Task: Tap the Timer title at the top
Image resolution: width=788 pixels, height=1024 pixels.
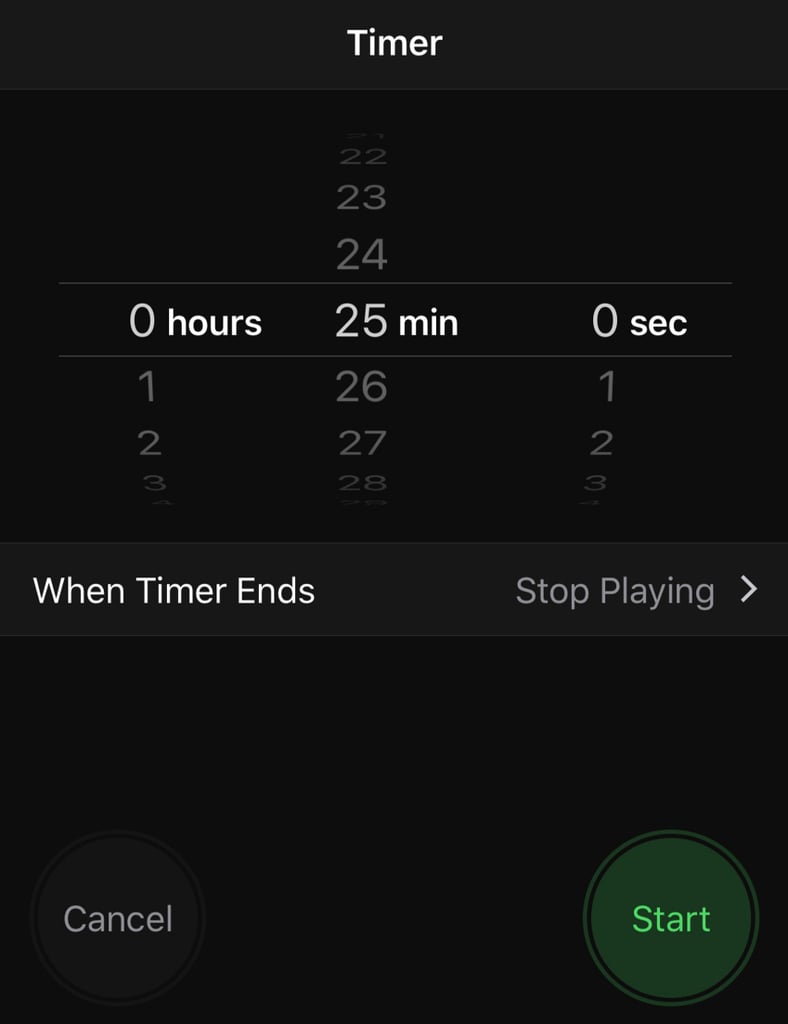Action: point(394,42)
